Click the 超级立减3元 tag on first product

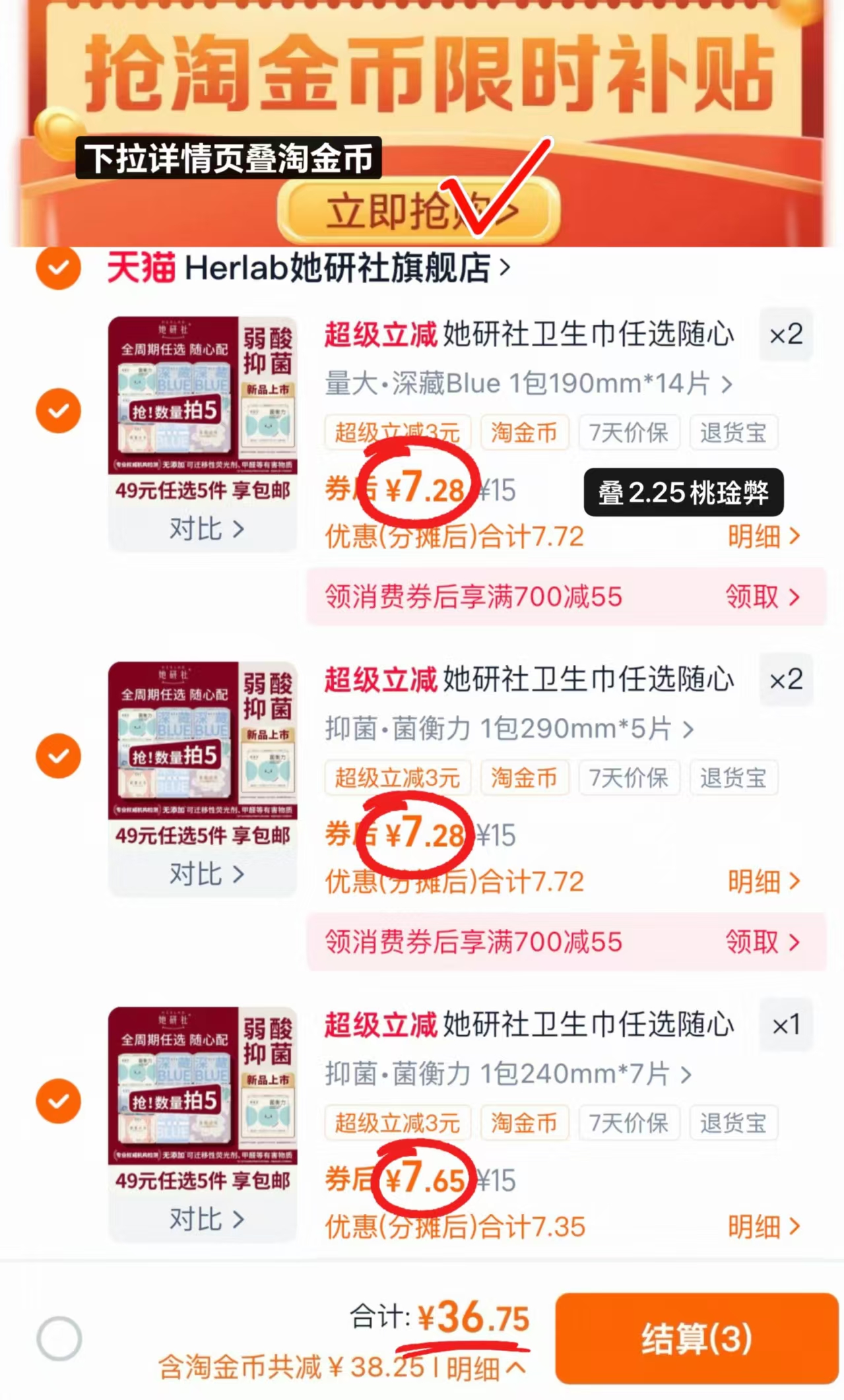point(397,432)
